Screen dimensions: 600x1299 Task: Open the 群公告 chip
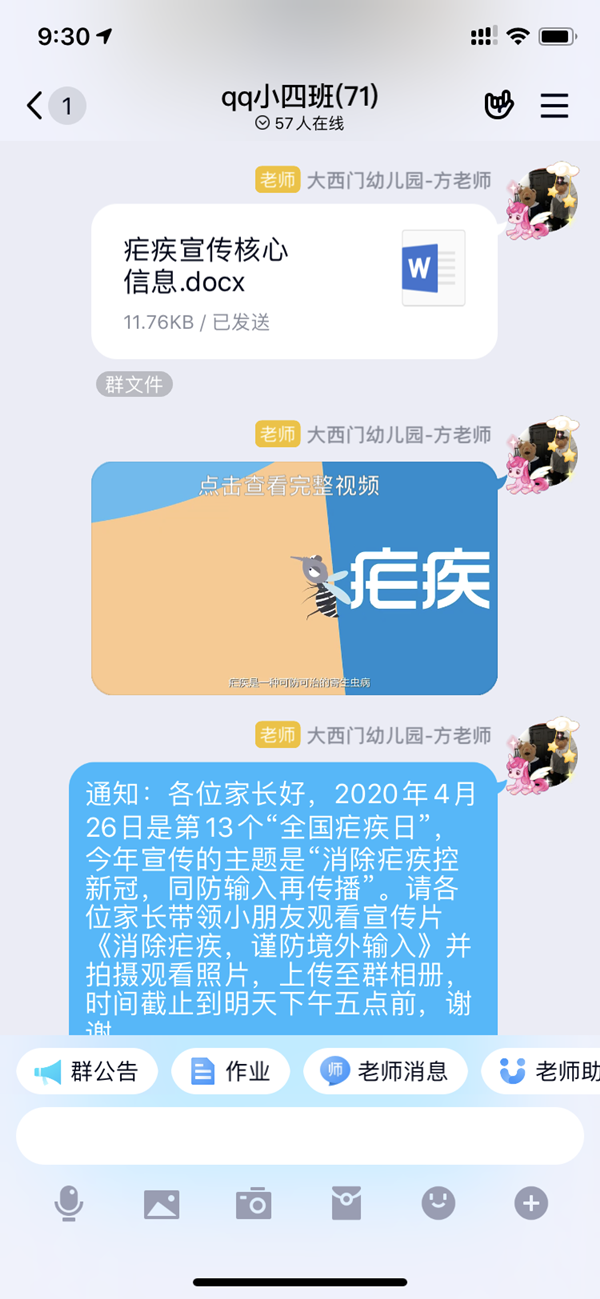point(87,1073)
